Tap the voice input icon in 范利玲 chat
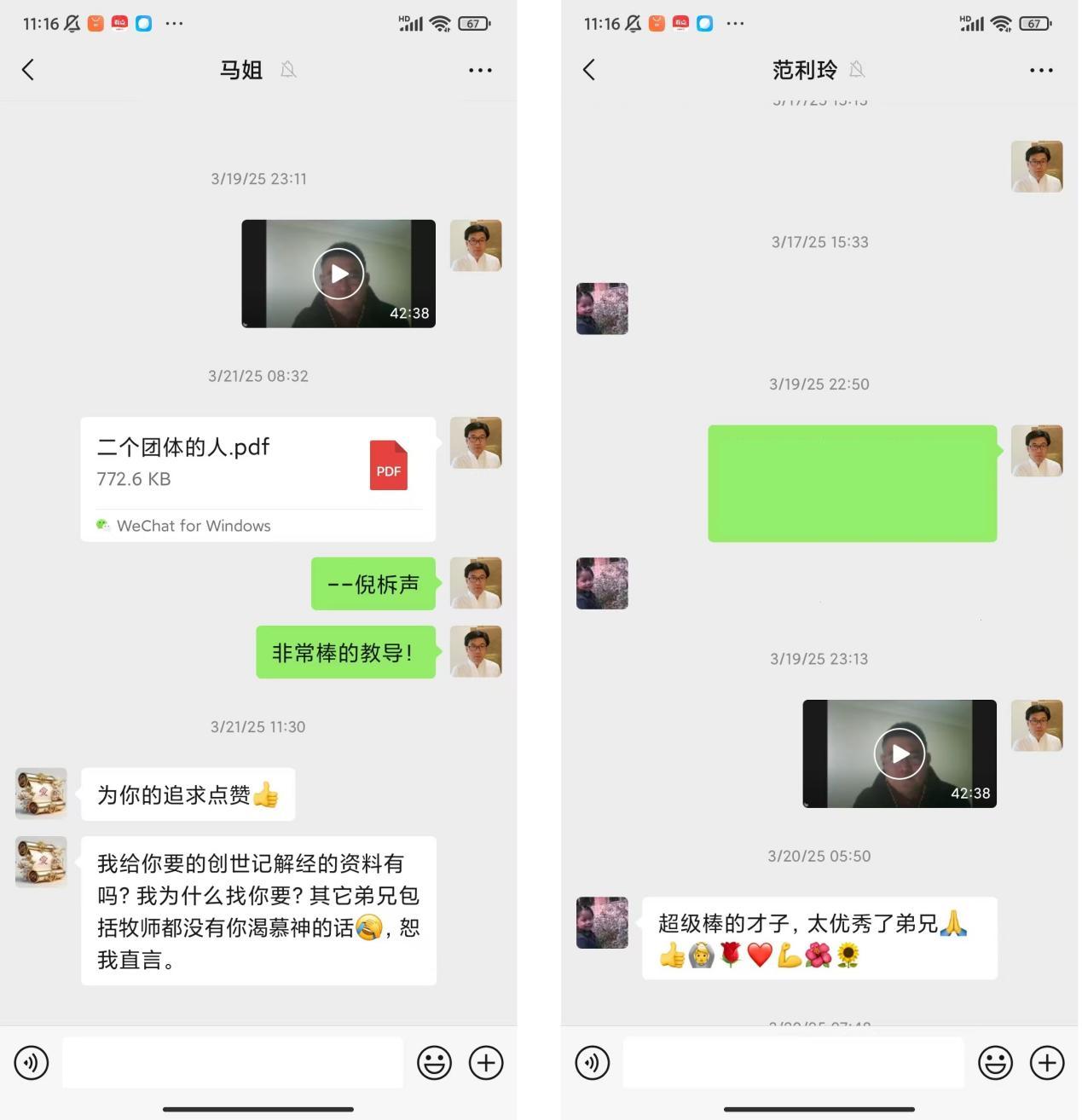The image size is (1082, 1120). tap(593, 1063)
